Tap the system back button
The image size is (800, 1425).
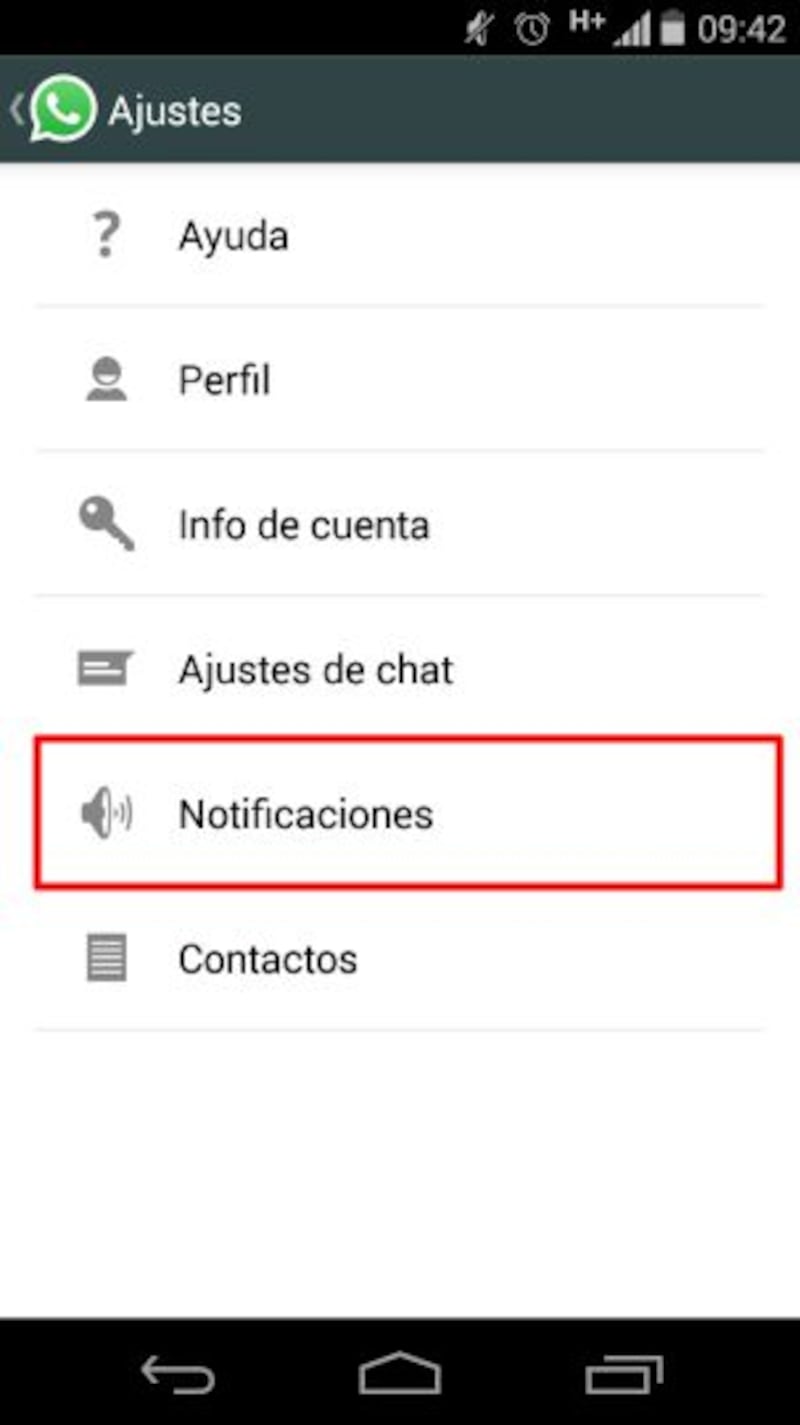178,1373
